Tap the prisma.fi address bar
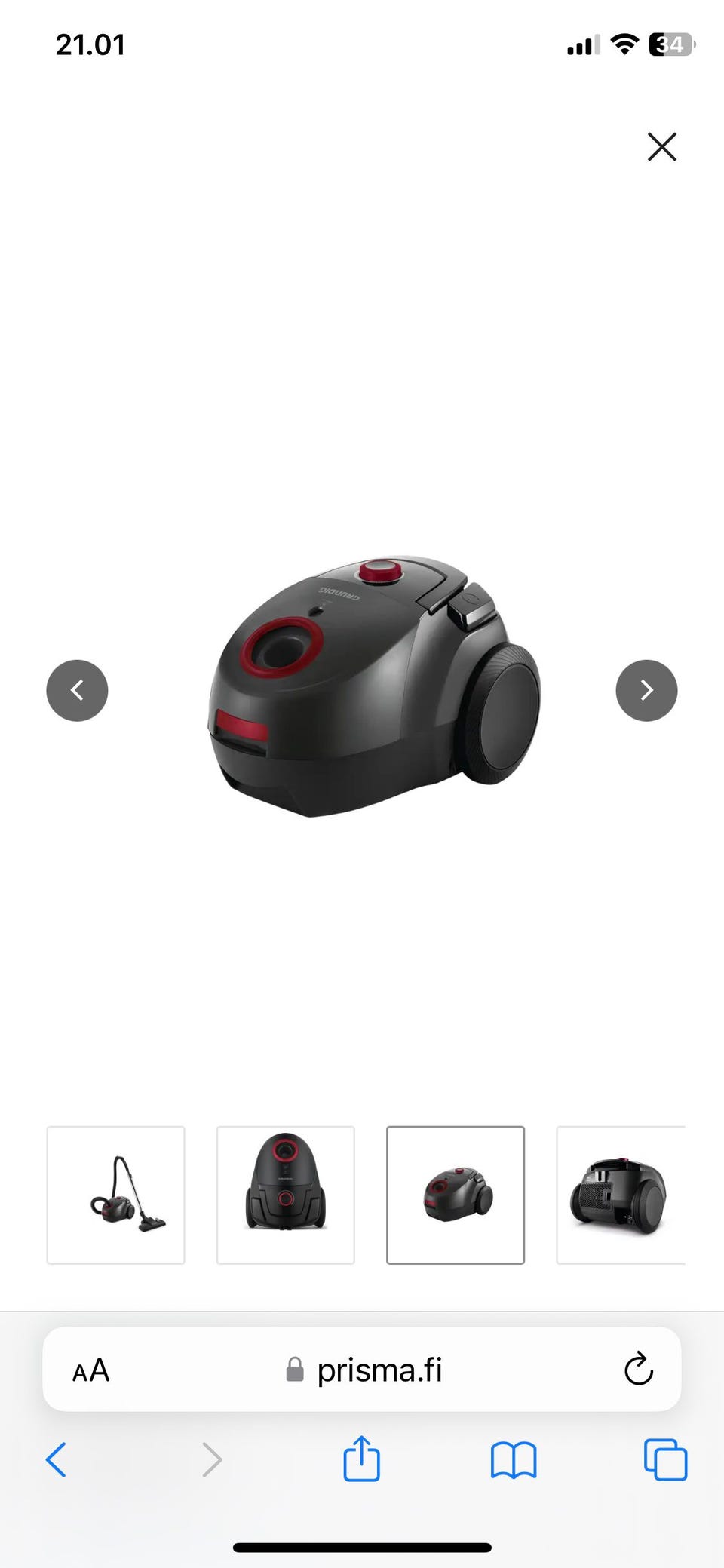 click(362, 1370)
